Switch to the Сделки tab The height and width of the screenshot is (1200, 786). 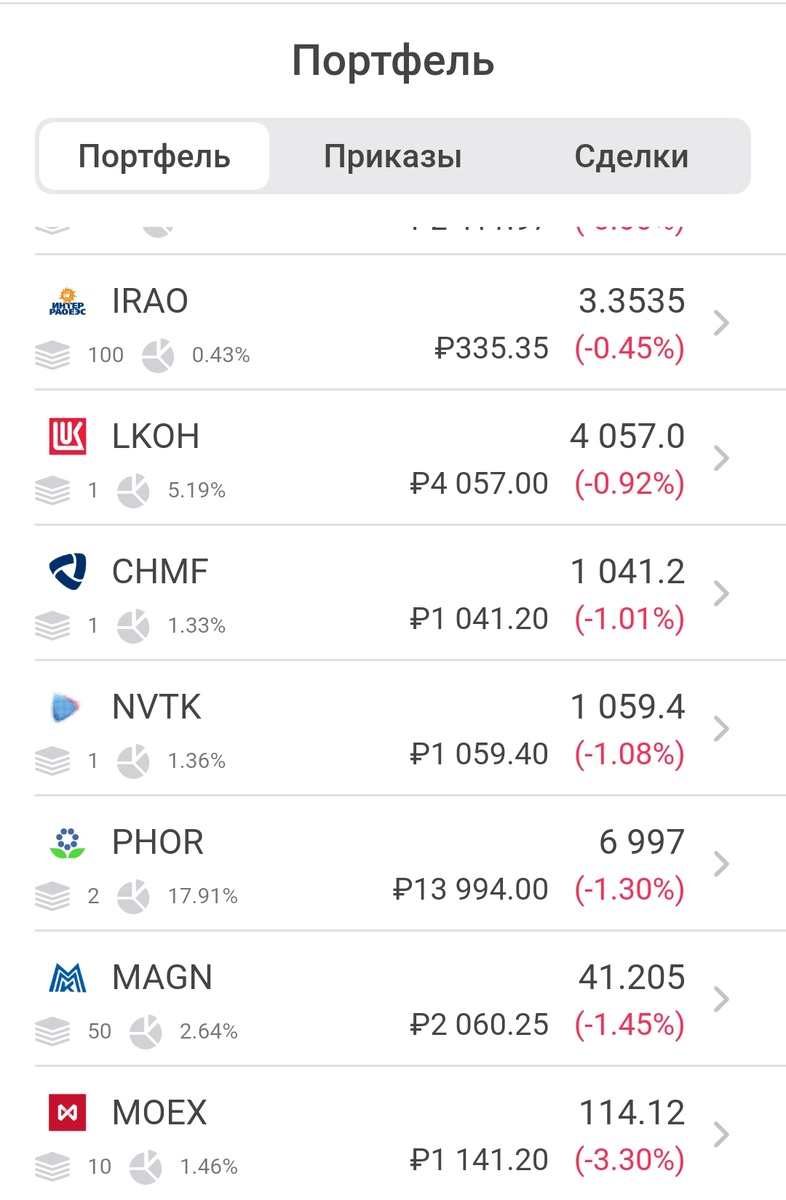pos(631,157)
